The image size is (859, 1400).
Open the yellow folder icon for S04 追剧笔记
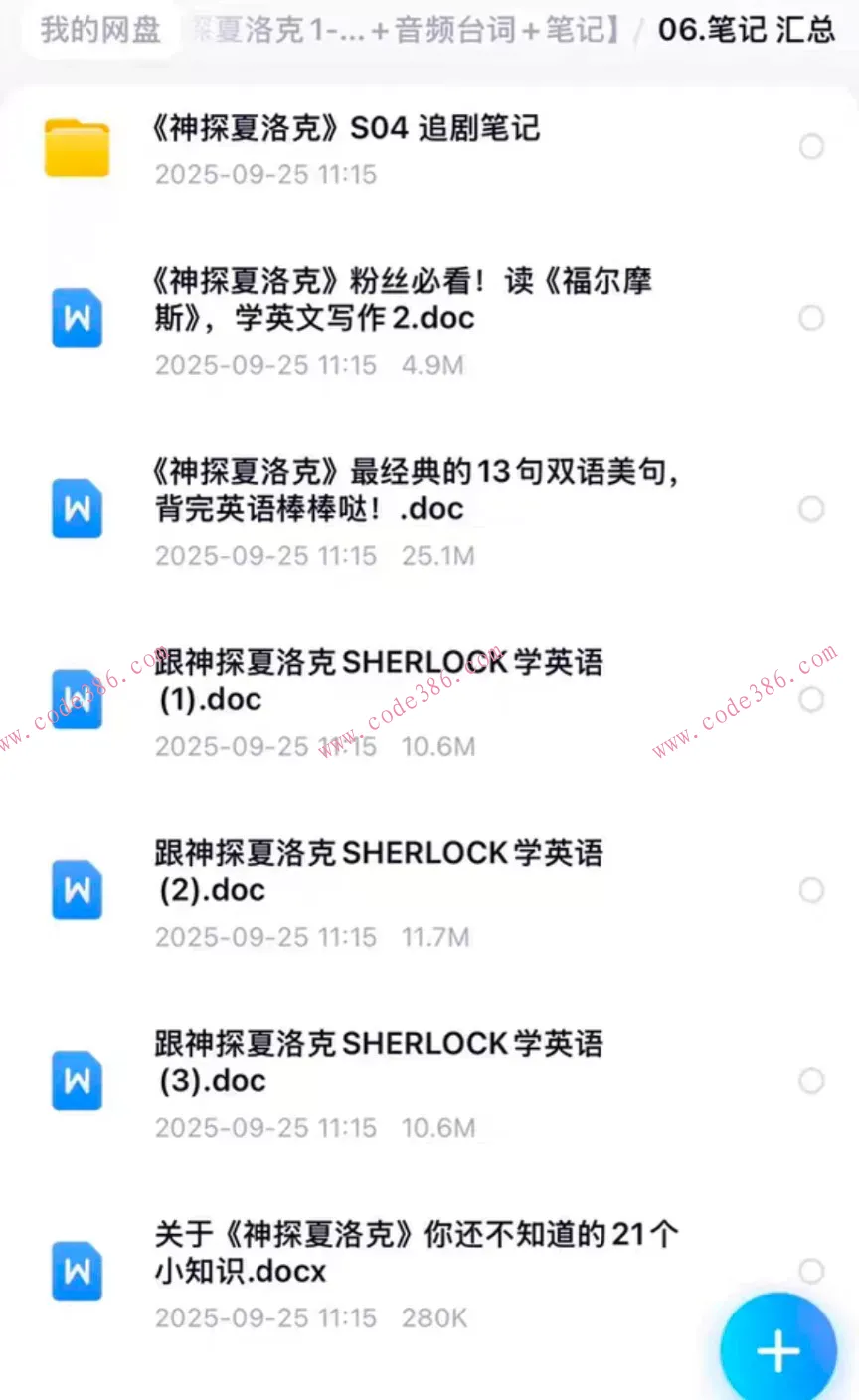click(76, 143)
